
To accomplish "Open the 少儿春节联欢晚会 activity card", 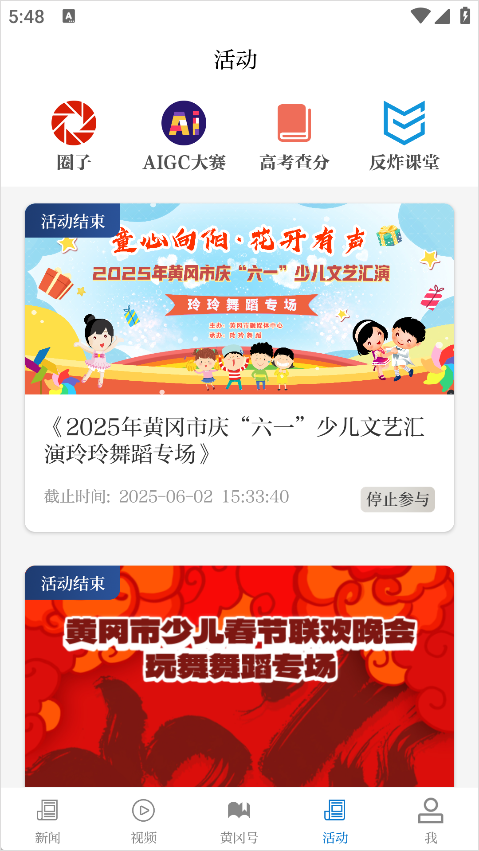I will (x=239, y=676).
